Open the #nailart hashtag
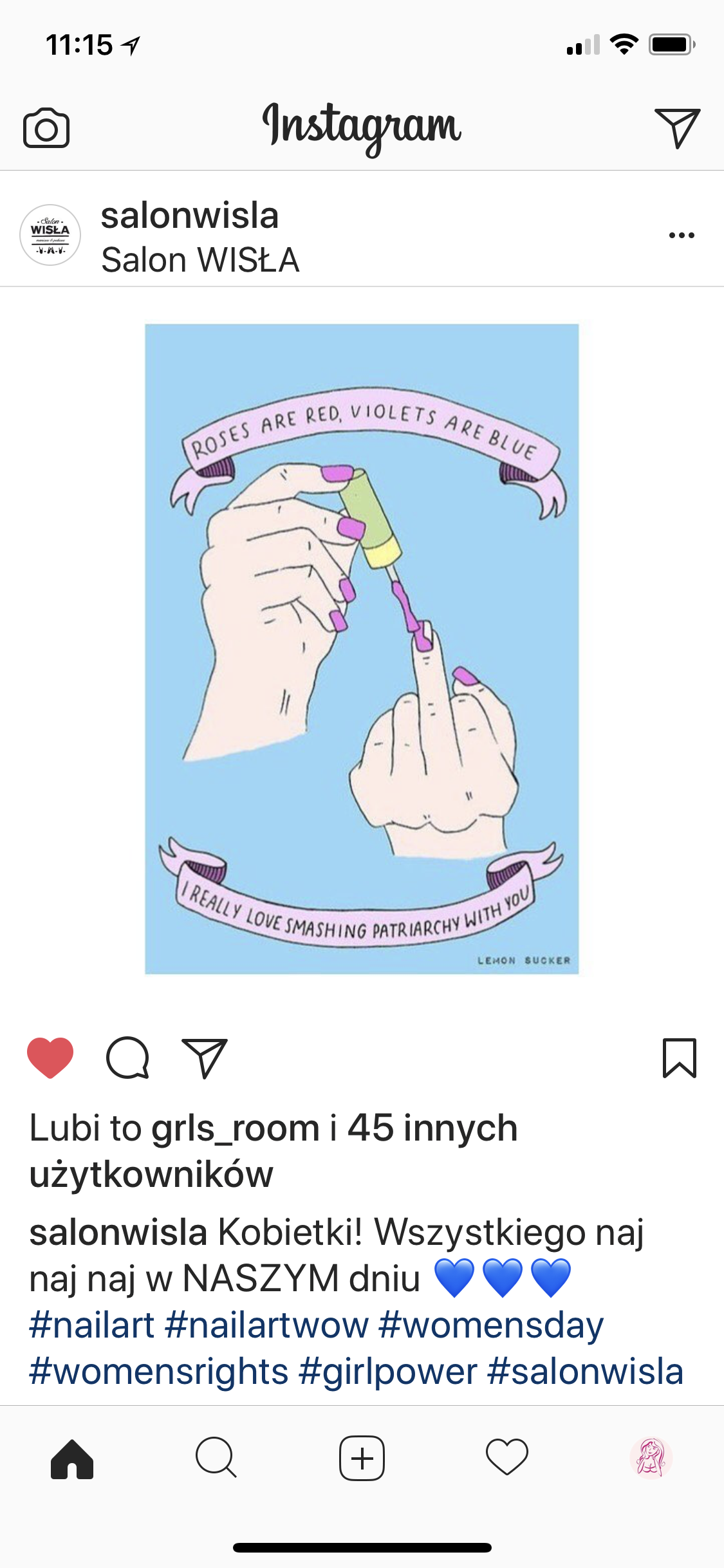724x1568 pixels. [92, 1325]
